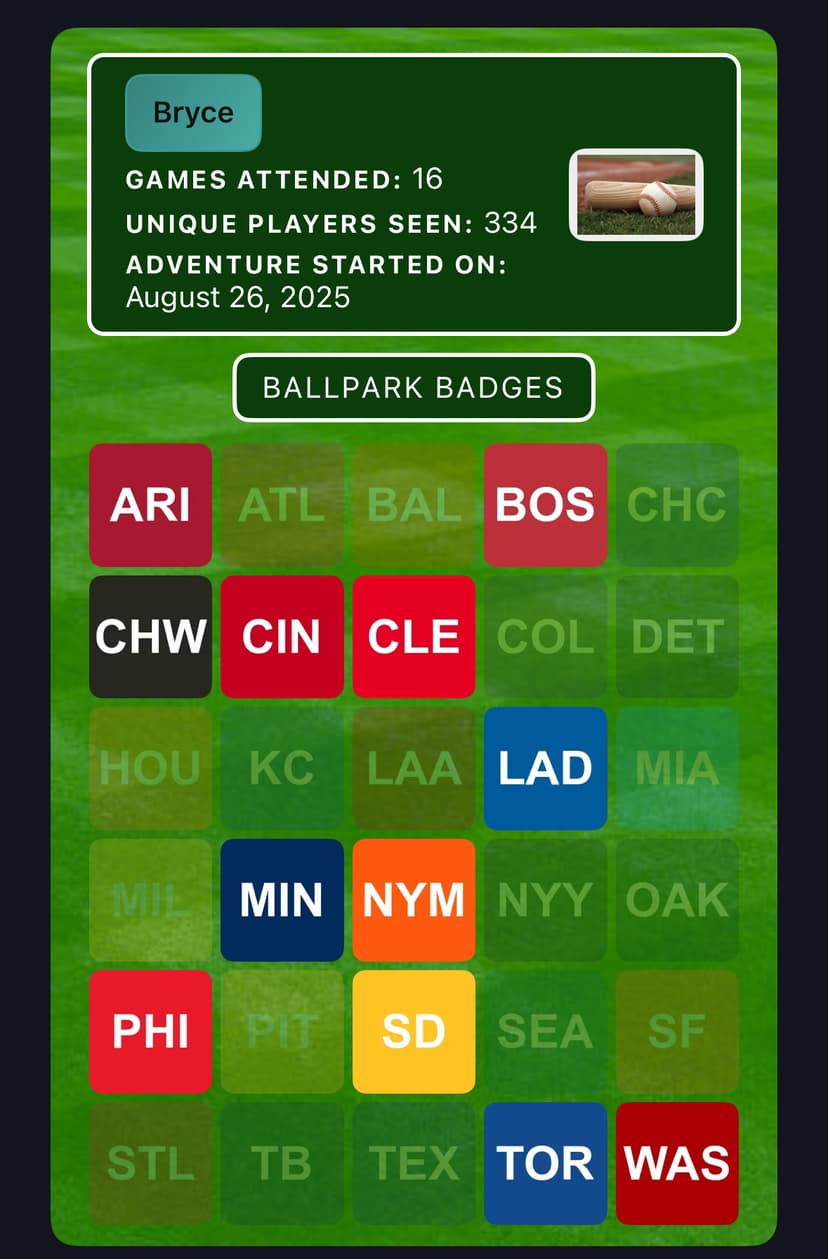Select the ARI ballpark badge
The height and width of the screenshot is (1259, 828).
point(150,503)
